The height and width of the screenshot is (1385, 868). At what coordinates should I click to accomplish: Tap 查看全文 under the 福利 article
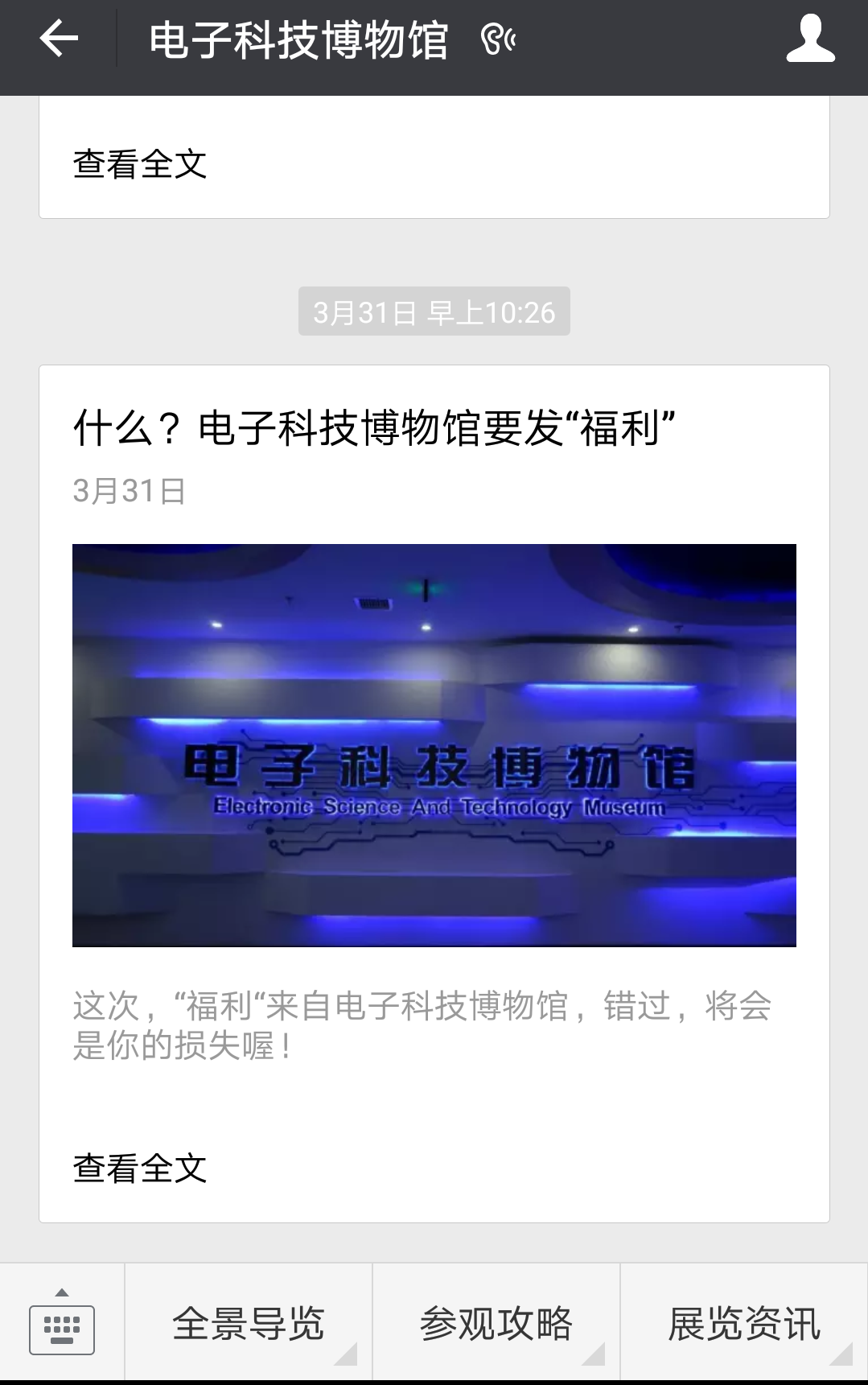[x=140, y=1169]
